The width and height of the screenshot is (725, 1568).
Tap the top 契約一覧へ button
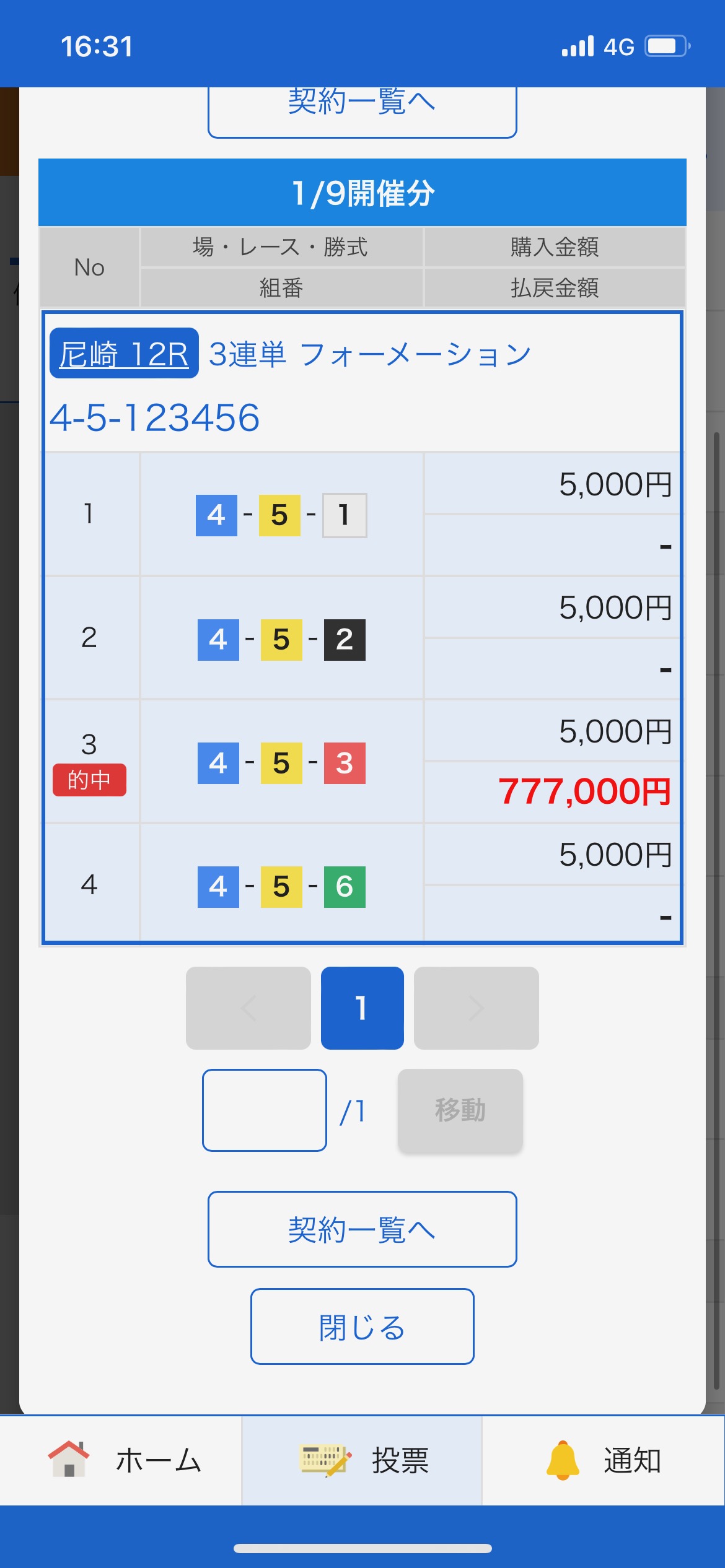point(362,108)
